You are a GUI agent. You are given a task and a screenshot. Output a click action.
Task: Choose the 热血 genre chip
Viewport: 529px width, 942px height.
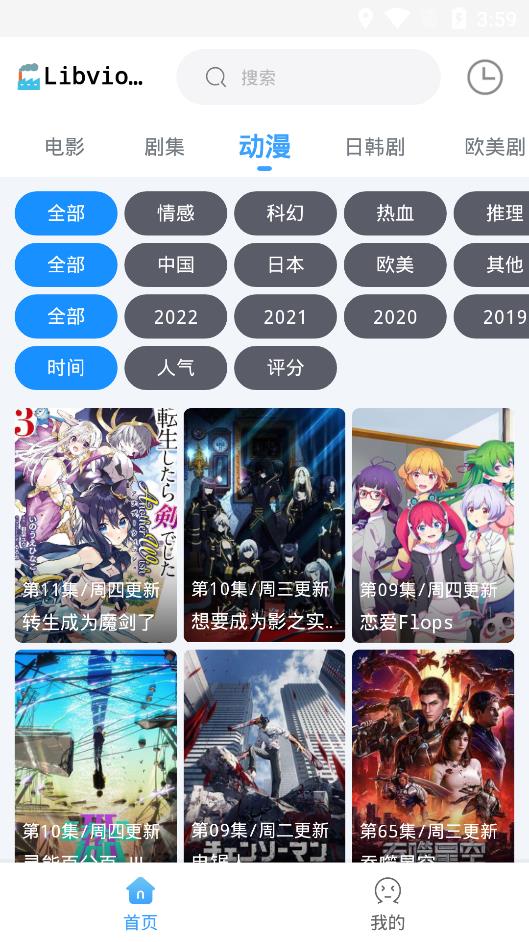[x=395, y=213]
